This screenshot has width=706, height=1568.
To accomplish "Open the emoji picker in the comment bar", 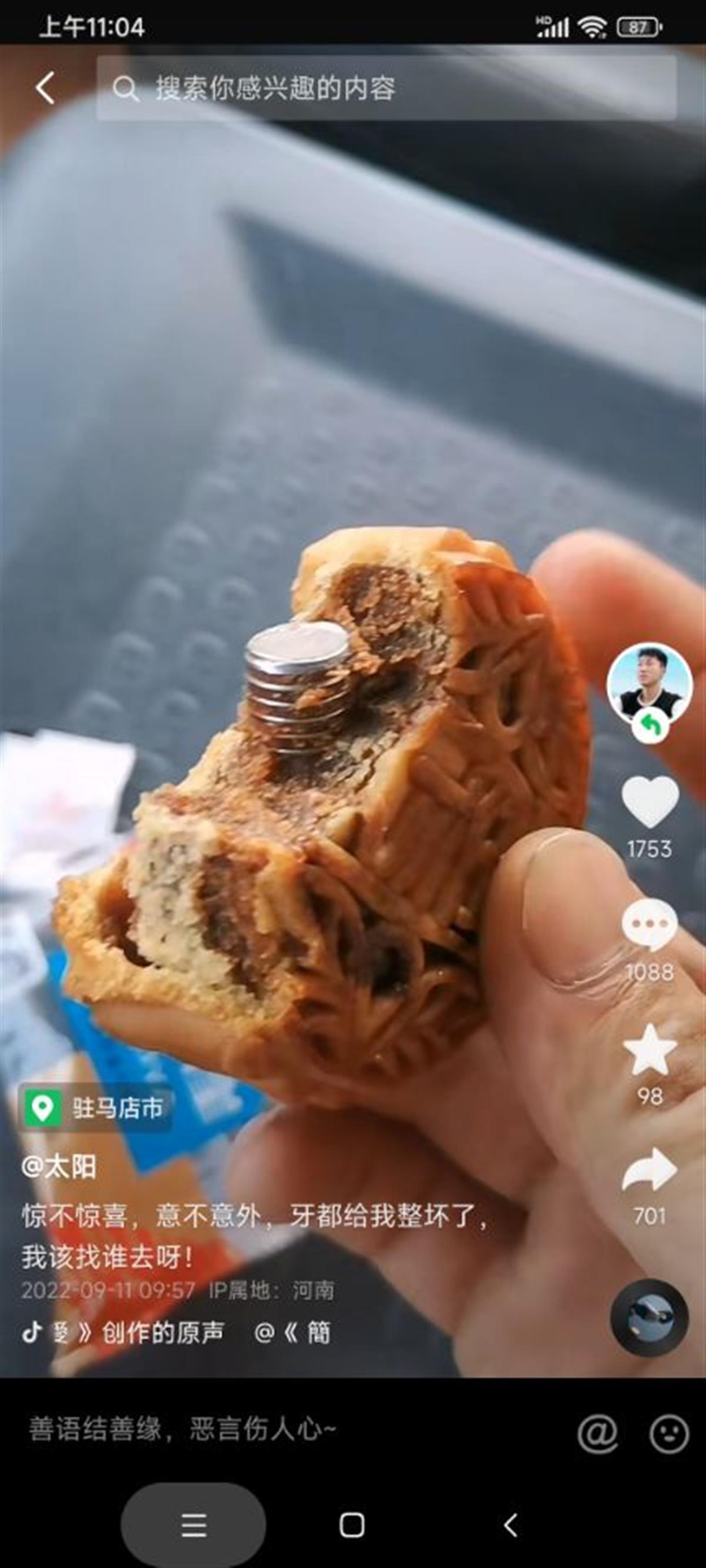I will click(669, 1433).
